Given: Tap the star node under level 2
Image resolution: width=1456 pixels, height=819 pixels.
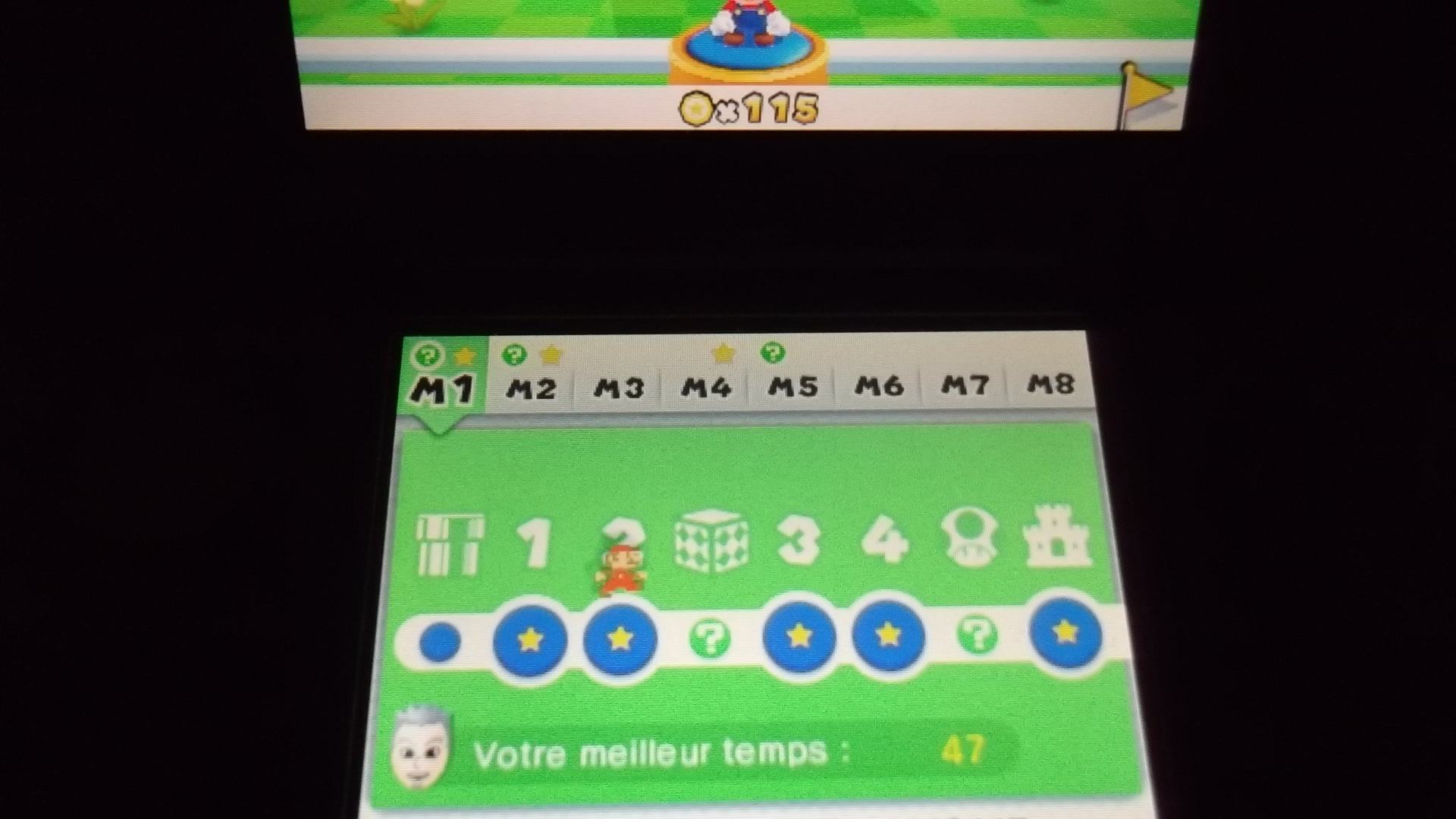Looking at the screenshot, I should point(620,639).
